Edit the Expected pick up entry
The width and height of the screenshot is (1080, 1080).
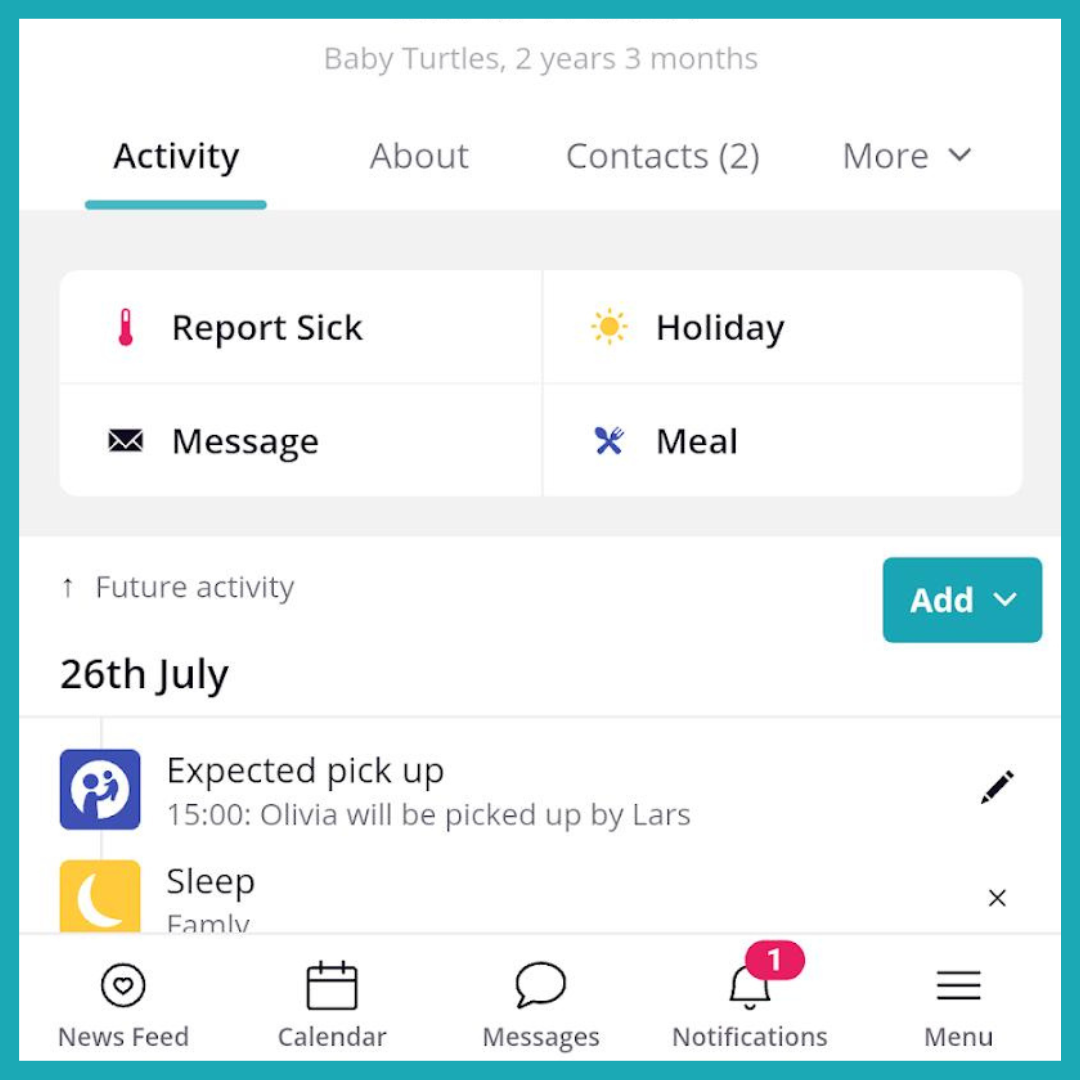(996, 787)
